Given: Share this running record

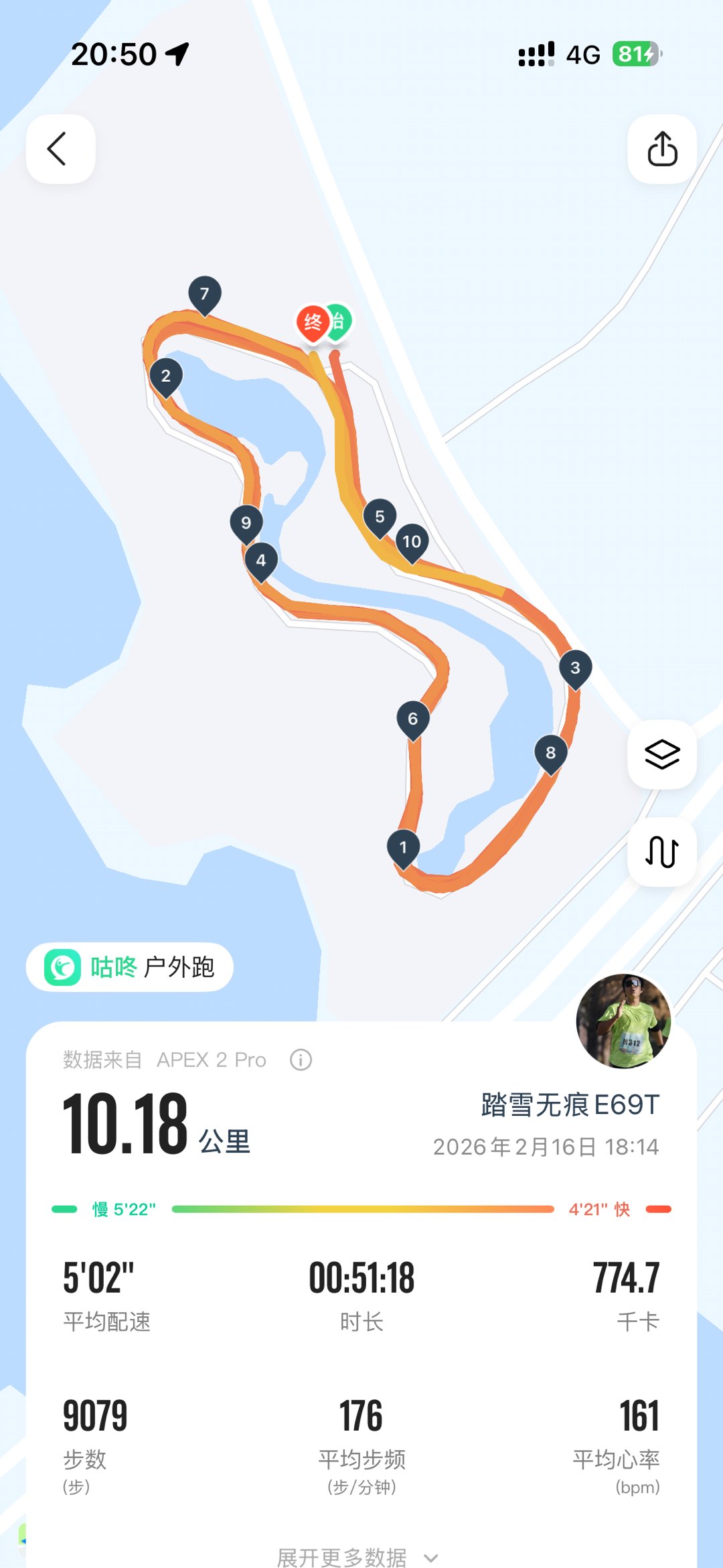Looking at the screenshot, I should point(661,149).
